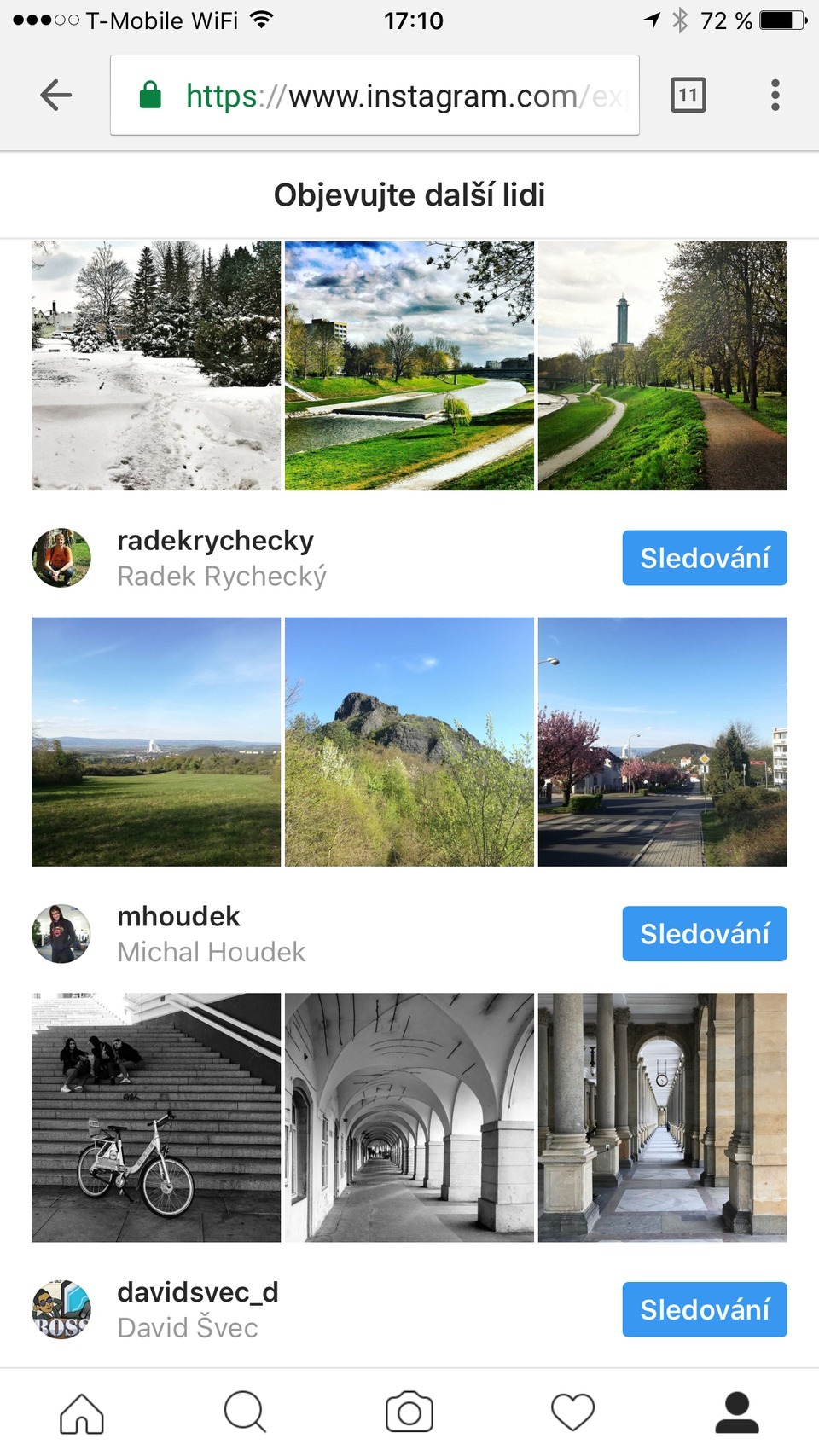Visit Michal Houdek's profile
The image size is (819, 1456).
pyautogui.click(x=210, y=952)
